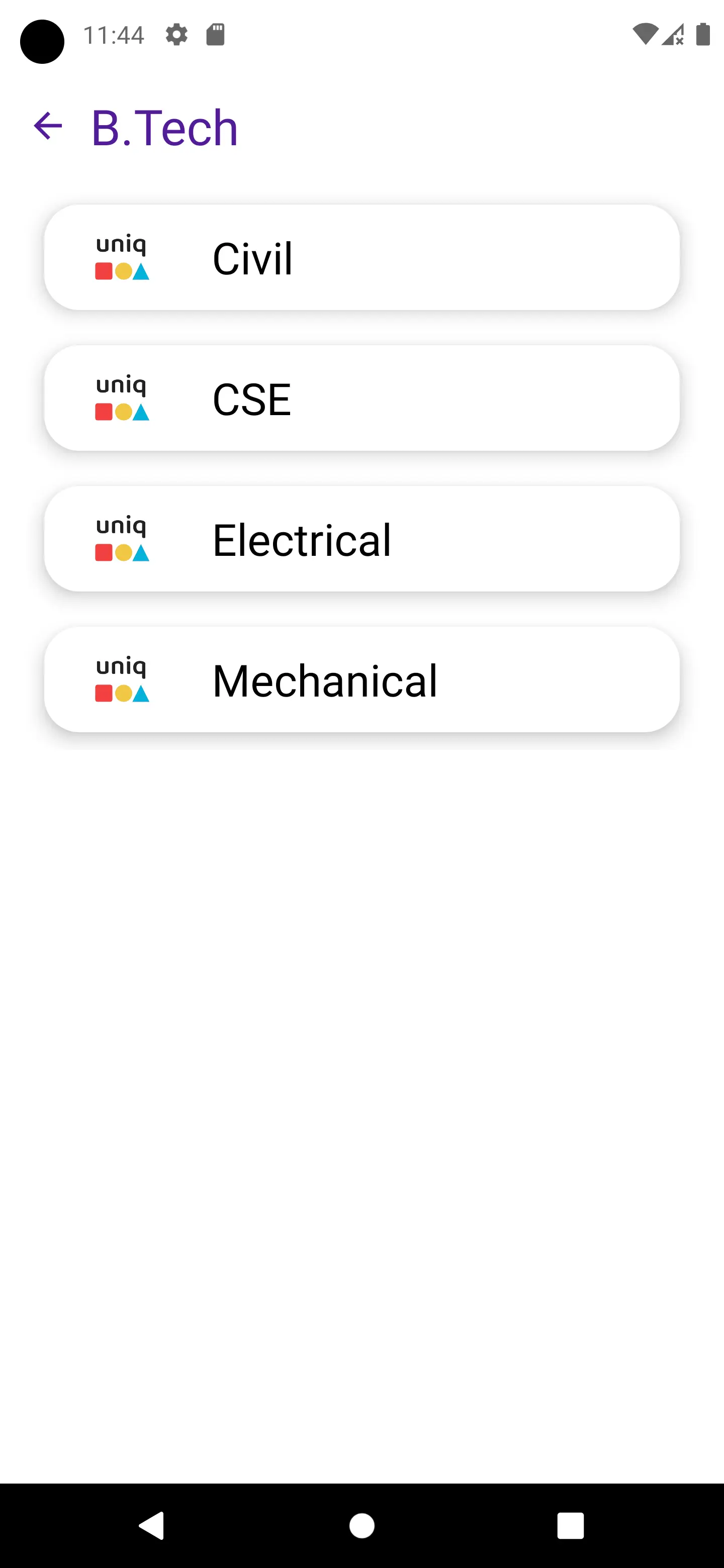Tap the uniq logo beside Mechanical

coord(122,680)
